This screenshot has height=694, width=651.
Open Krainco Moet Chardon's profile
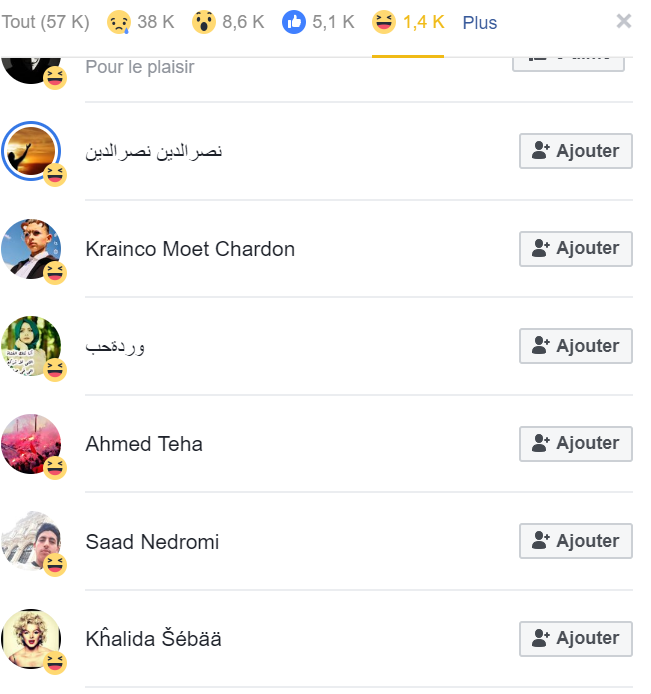190,249
